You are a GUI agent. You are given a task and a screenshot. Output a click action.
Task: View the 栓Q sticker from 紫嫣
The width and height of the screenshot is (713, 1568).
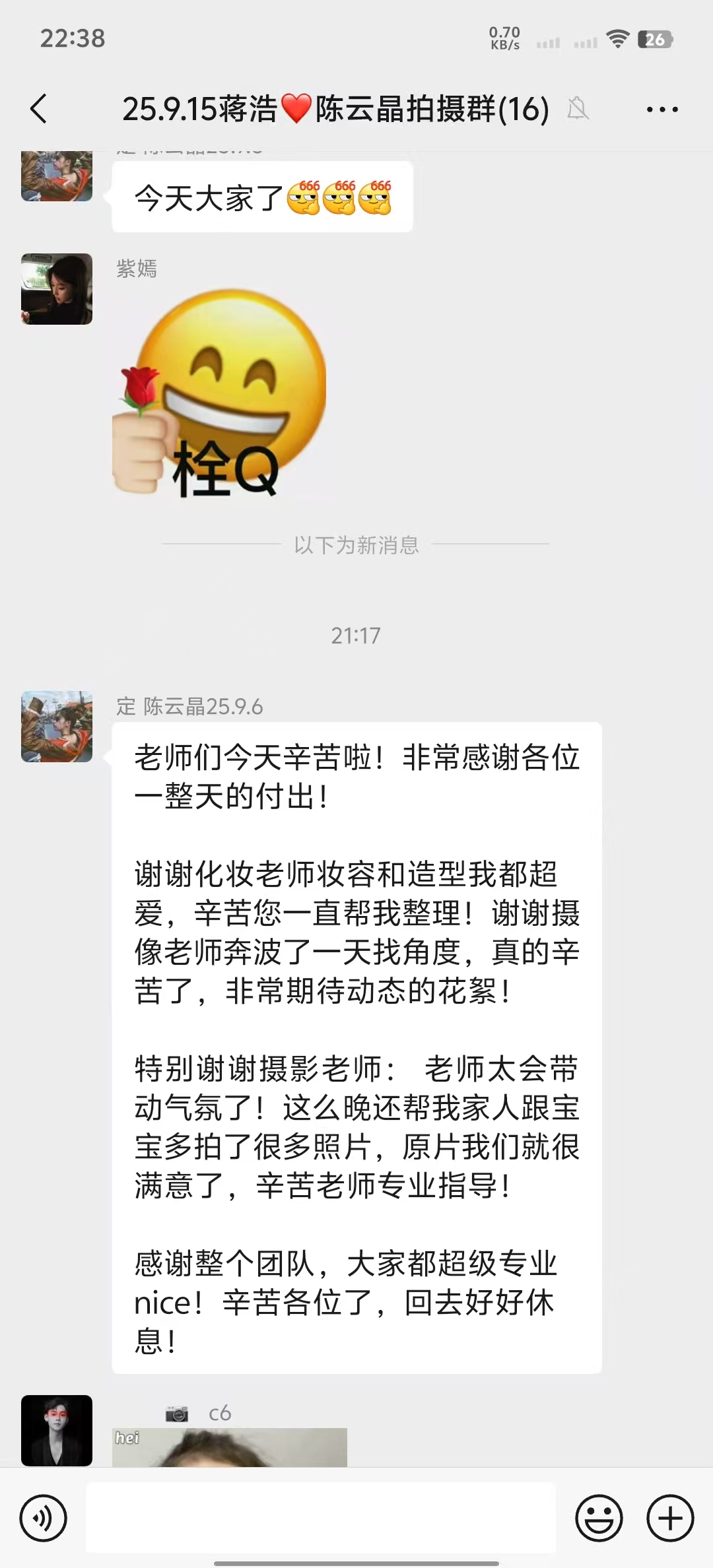[x=220, y=393]
